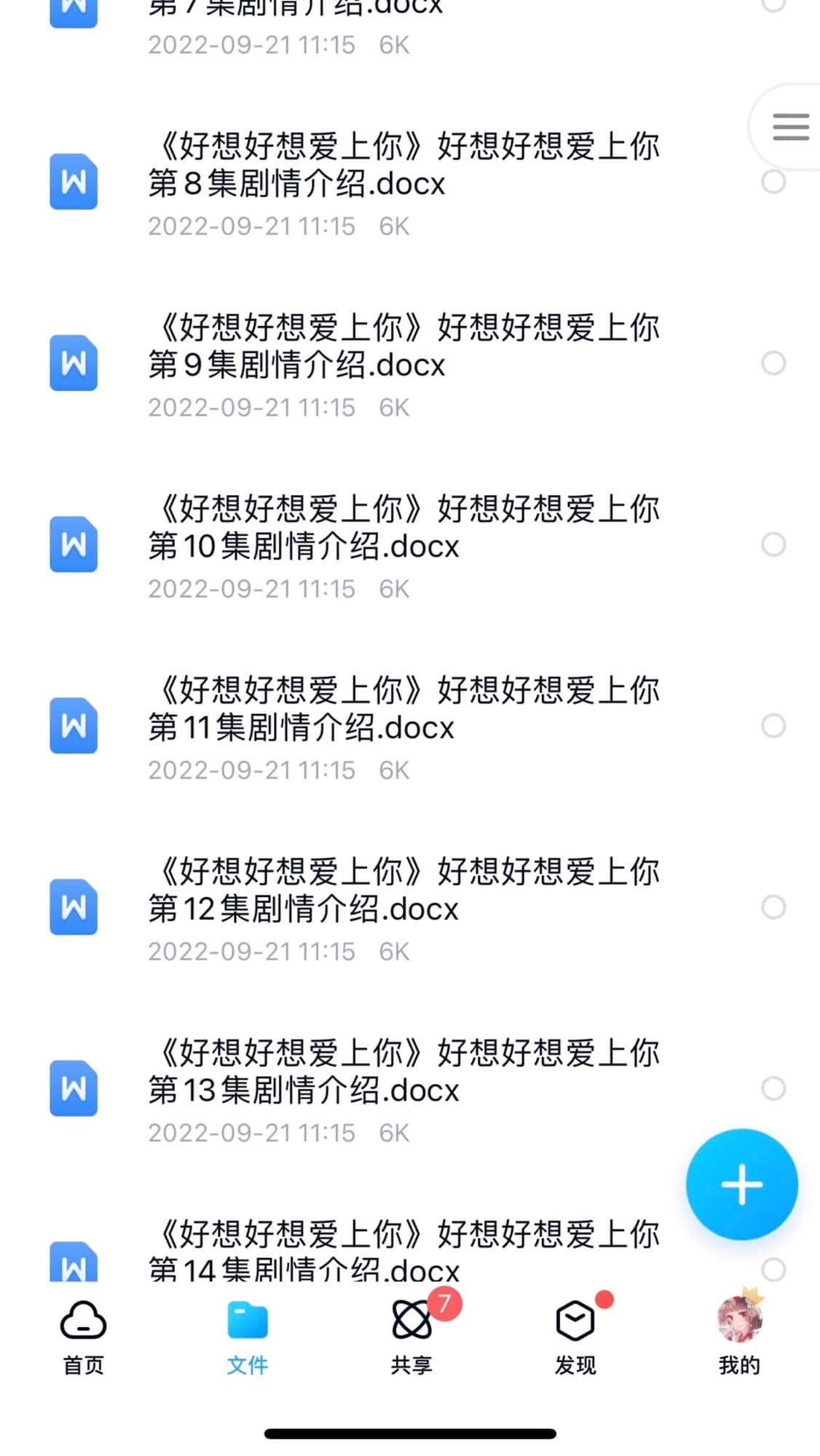This screenshot has width=820, height=1456.
Task: Tick the circle next to 第11集 file
Action: [x=773, y=725]
